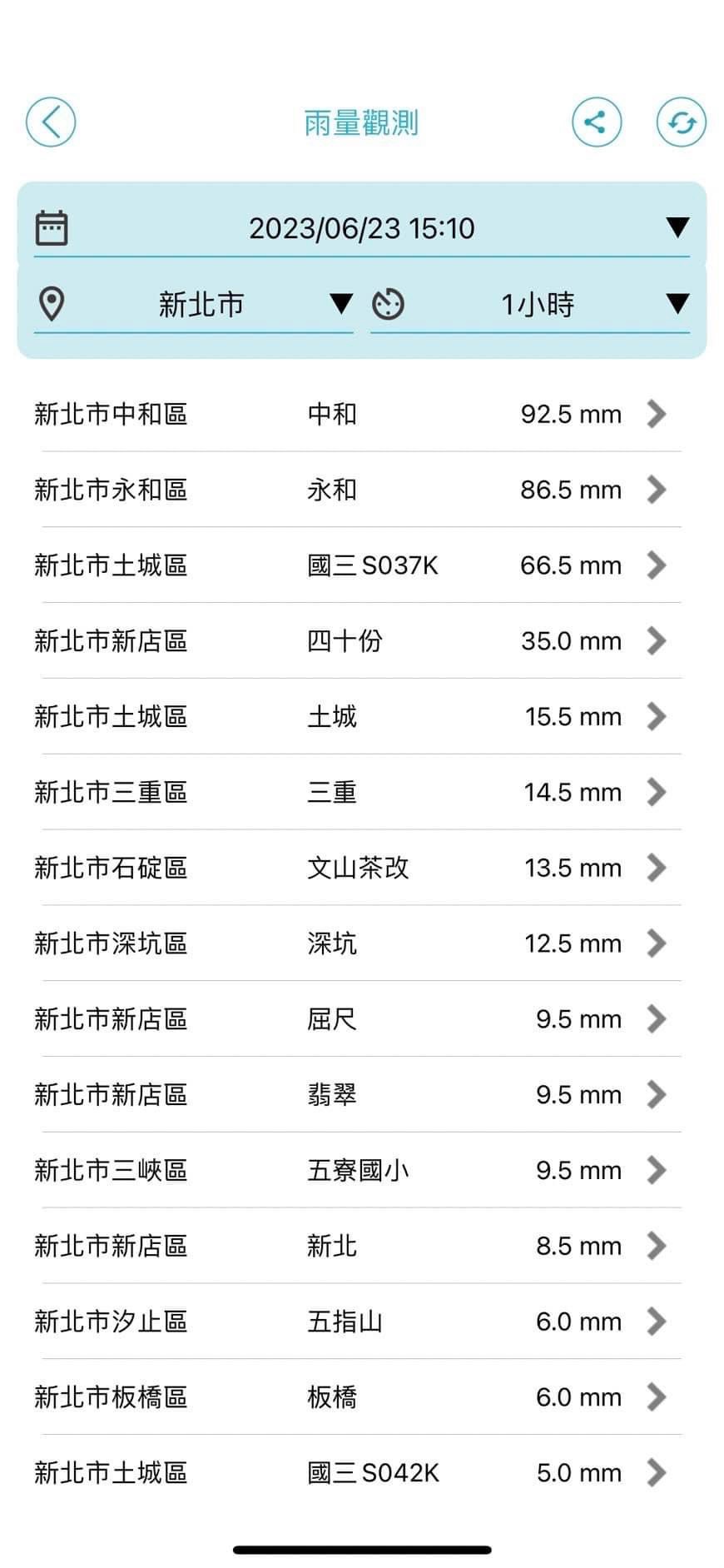Open the date picker showing 2023/06/23 15:10

click(361, 228)
